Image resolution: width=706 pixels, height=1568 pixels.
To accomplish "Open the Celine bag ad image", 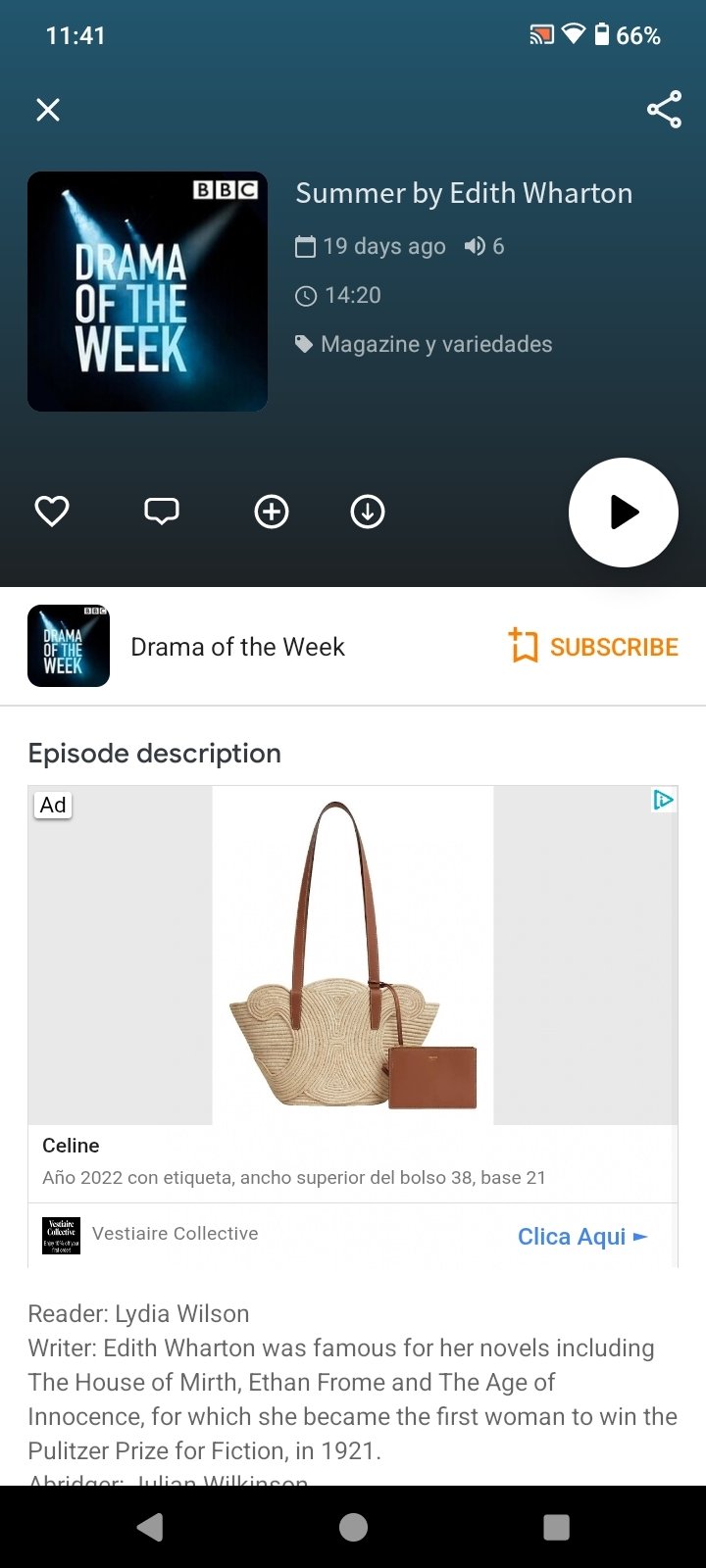I will (353, 955).
